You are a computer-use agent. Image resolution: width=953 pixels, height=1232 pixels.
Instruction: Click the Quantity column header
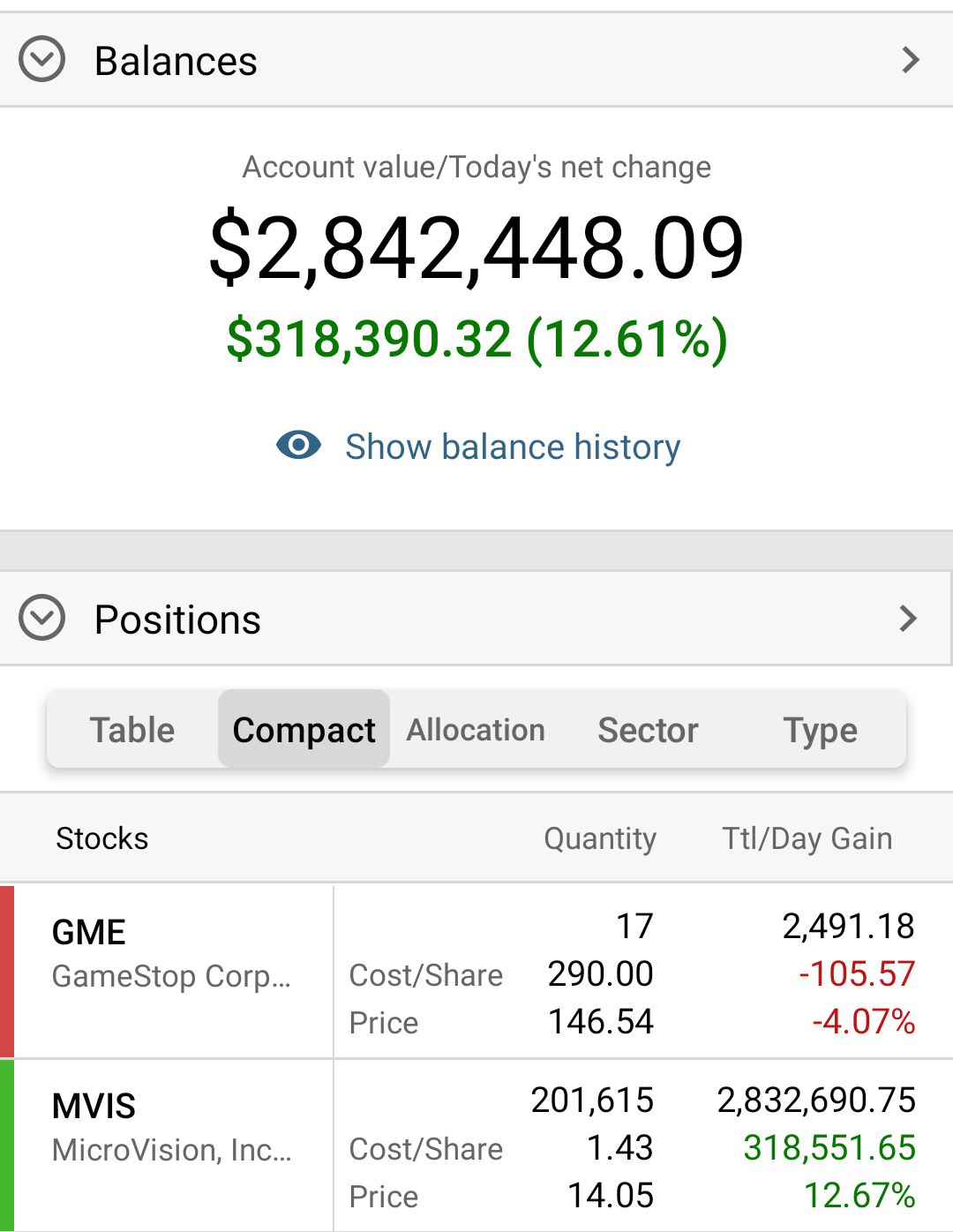click(601, 838)
